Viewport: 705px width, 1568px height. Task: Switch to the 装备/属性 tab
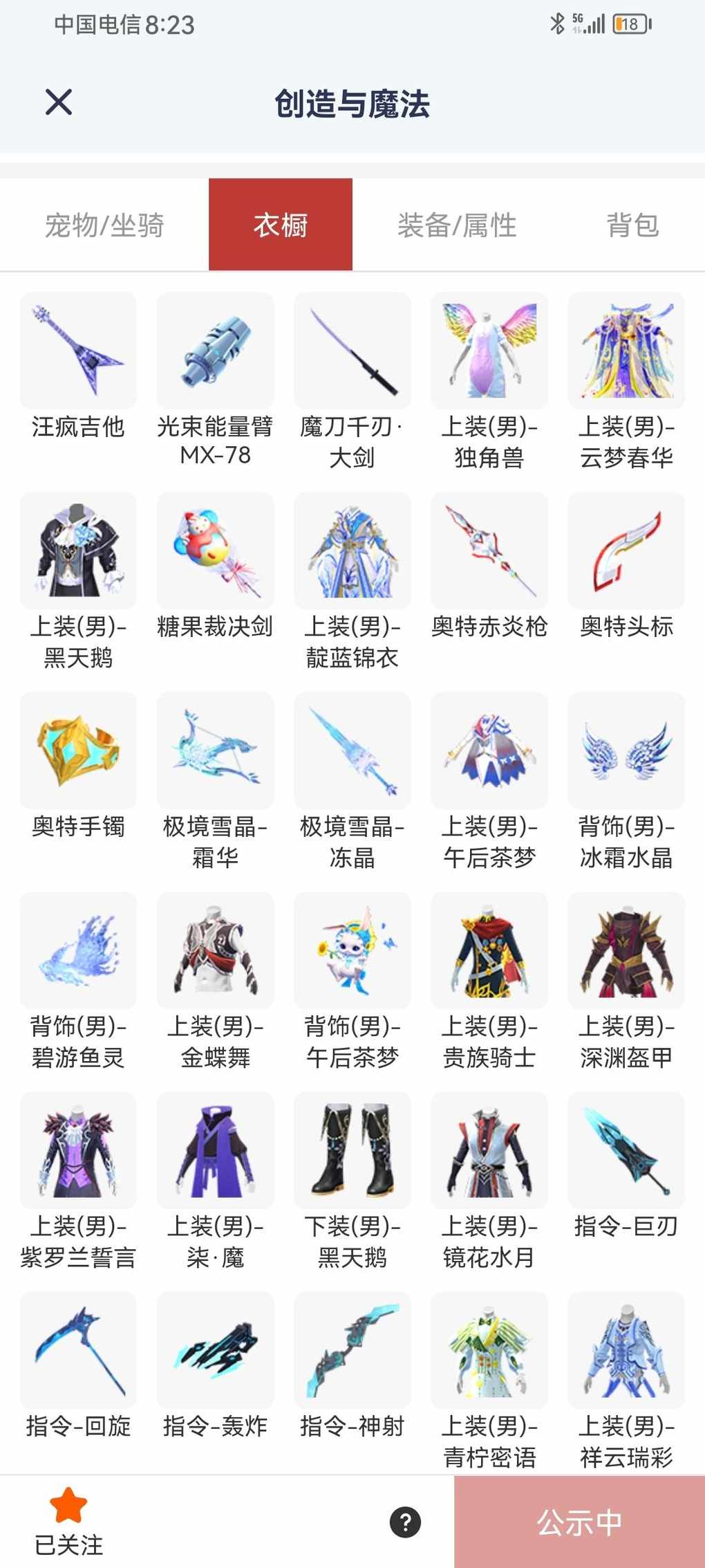457,225
